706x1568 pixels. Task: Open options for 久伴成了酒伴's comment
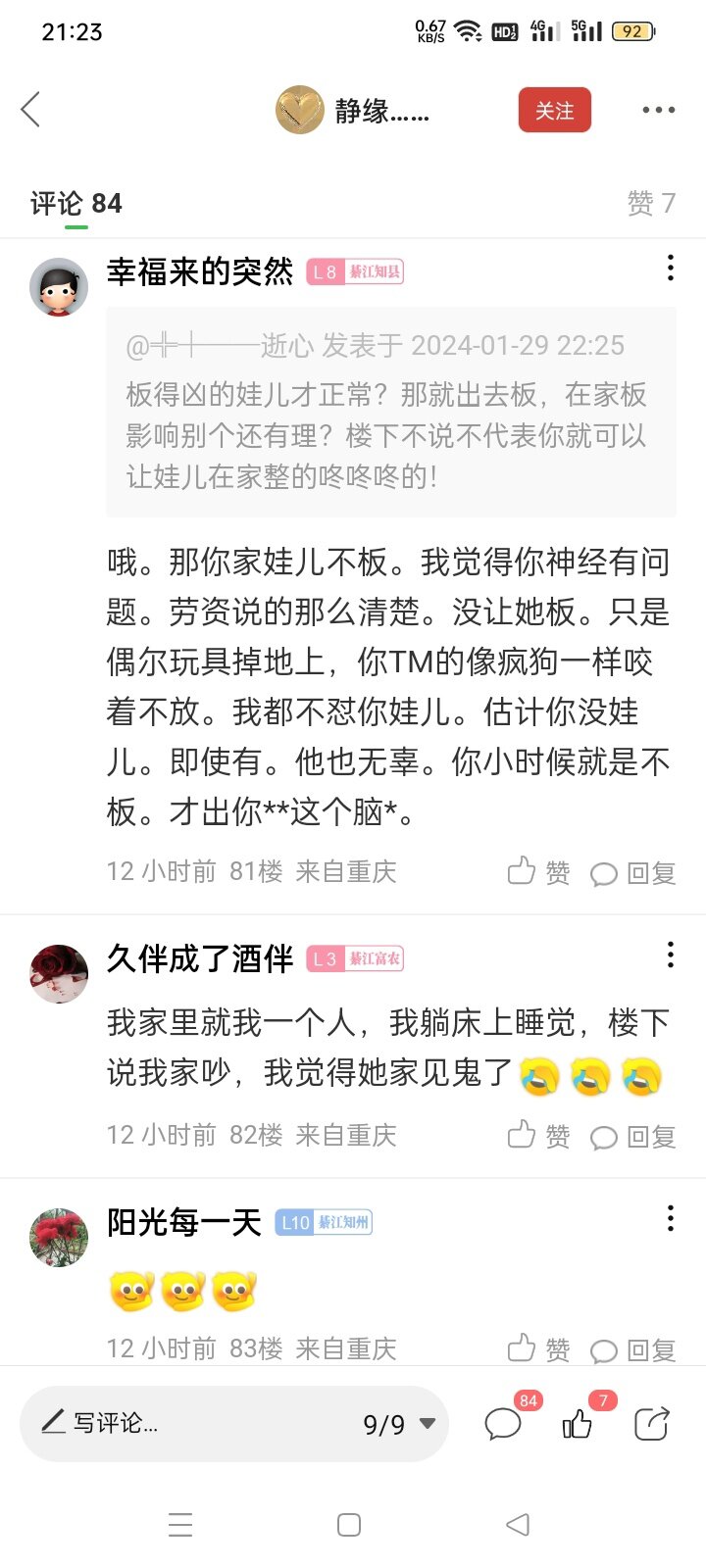[671, 955]
